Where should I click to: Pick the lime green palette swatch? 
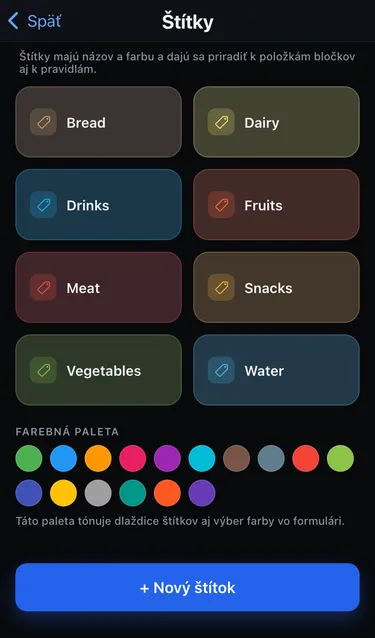tap(340, 459)
